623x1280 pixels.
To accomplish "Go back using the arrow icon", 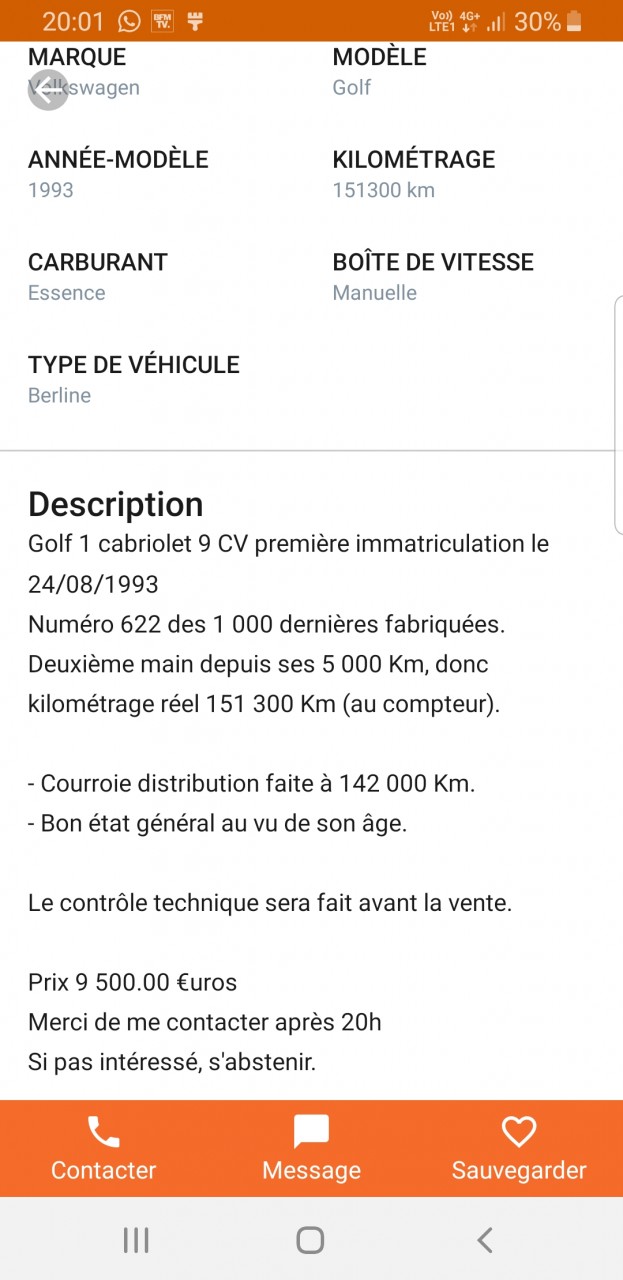I will tap(47, 90).
